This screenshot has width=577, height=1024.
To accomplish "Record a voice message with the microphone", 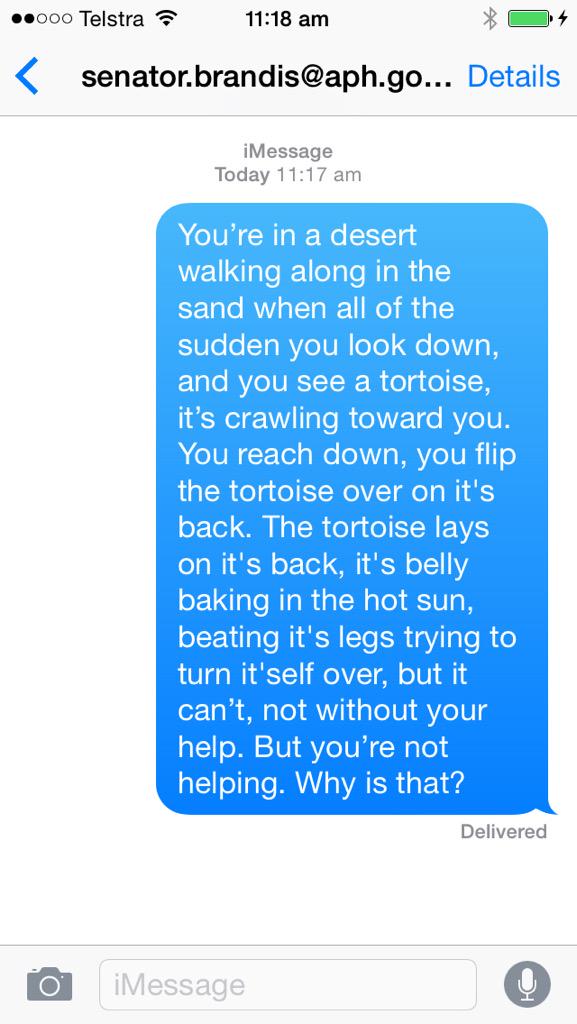I will coord(527,984).
